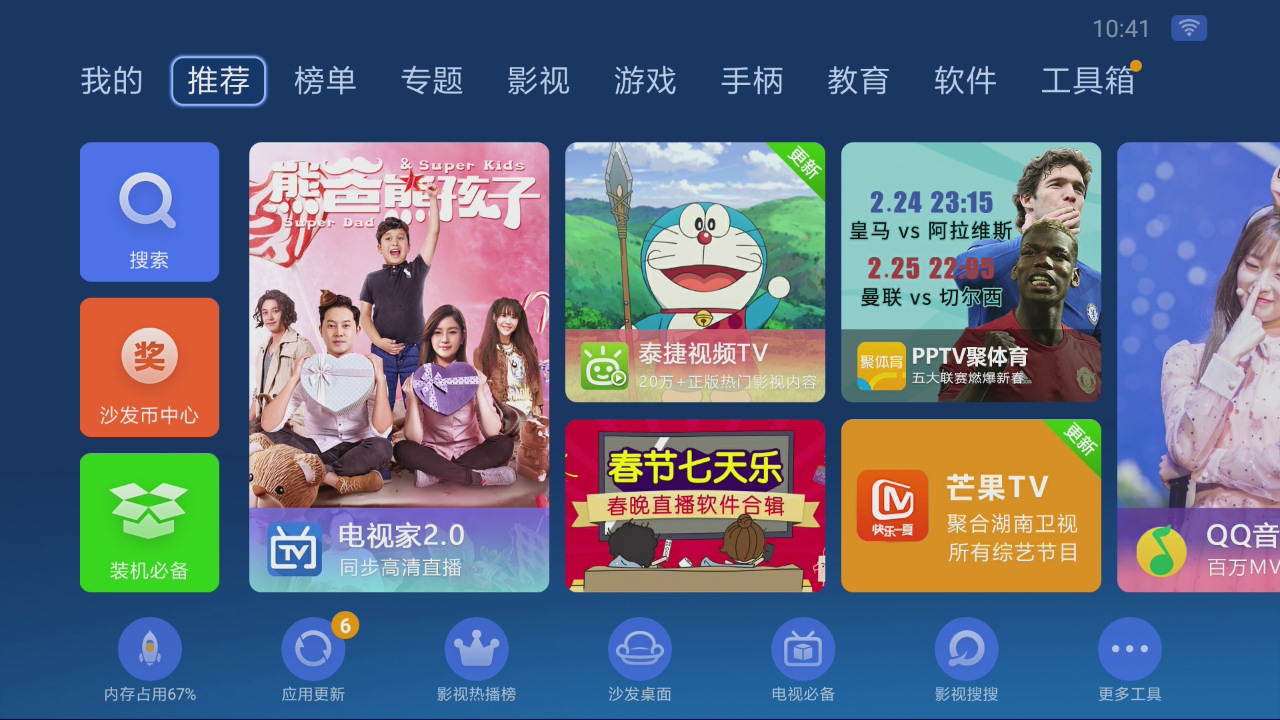Image resolution: width=1280 pixels, height=720 pixels.
Task: Select the 软件 tab
Action: [965, 81]
